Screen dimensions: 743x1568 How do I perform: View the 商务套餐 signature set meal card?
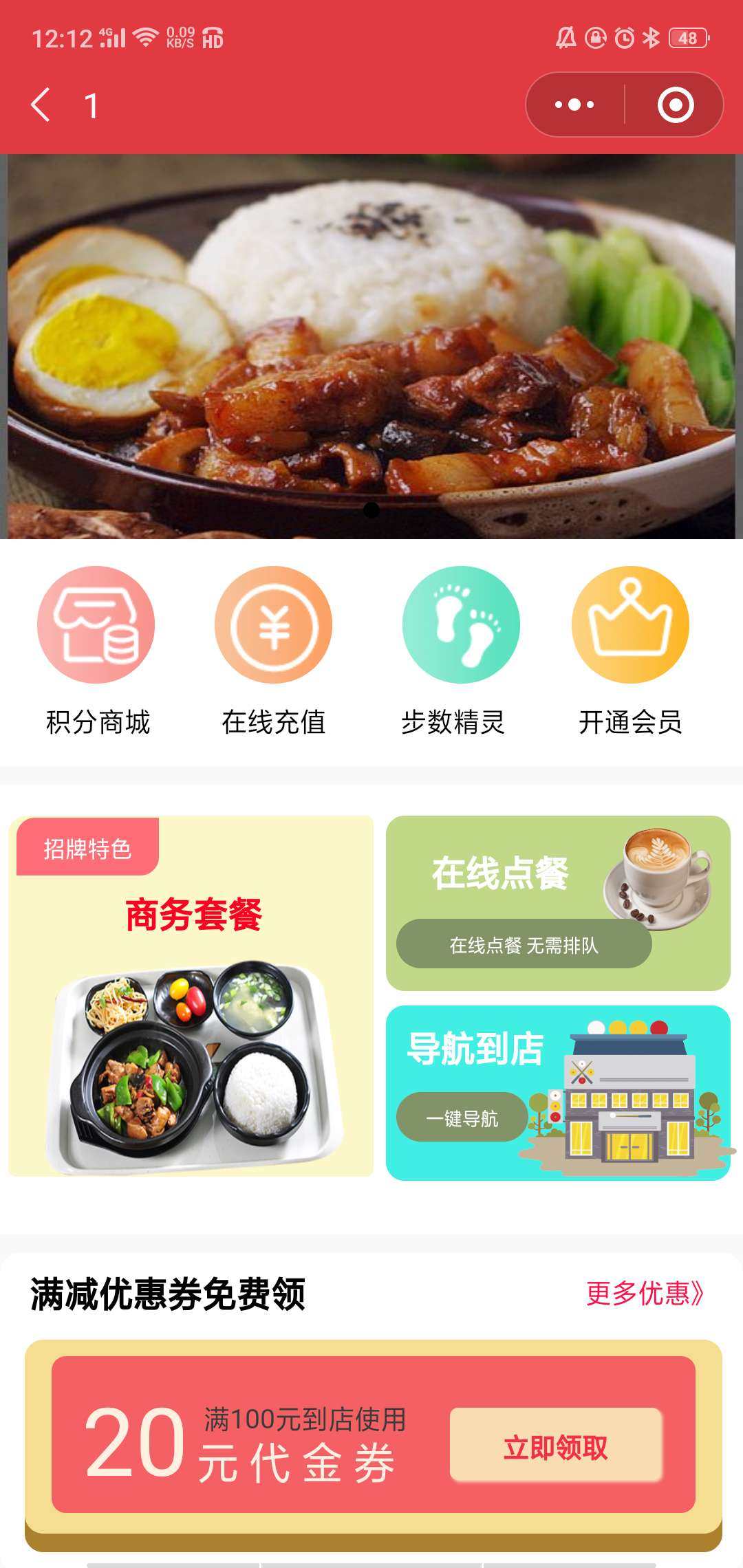191,996
